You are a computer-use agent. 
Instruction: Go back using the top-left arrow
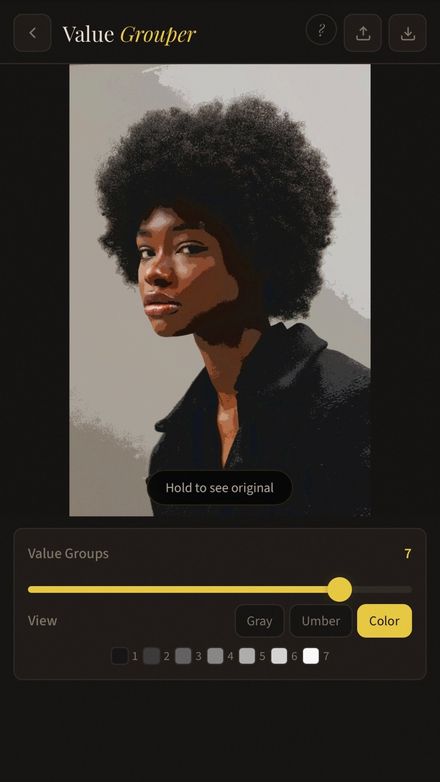[x=32, y=33]
